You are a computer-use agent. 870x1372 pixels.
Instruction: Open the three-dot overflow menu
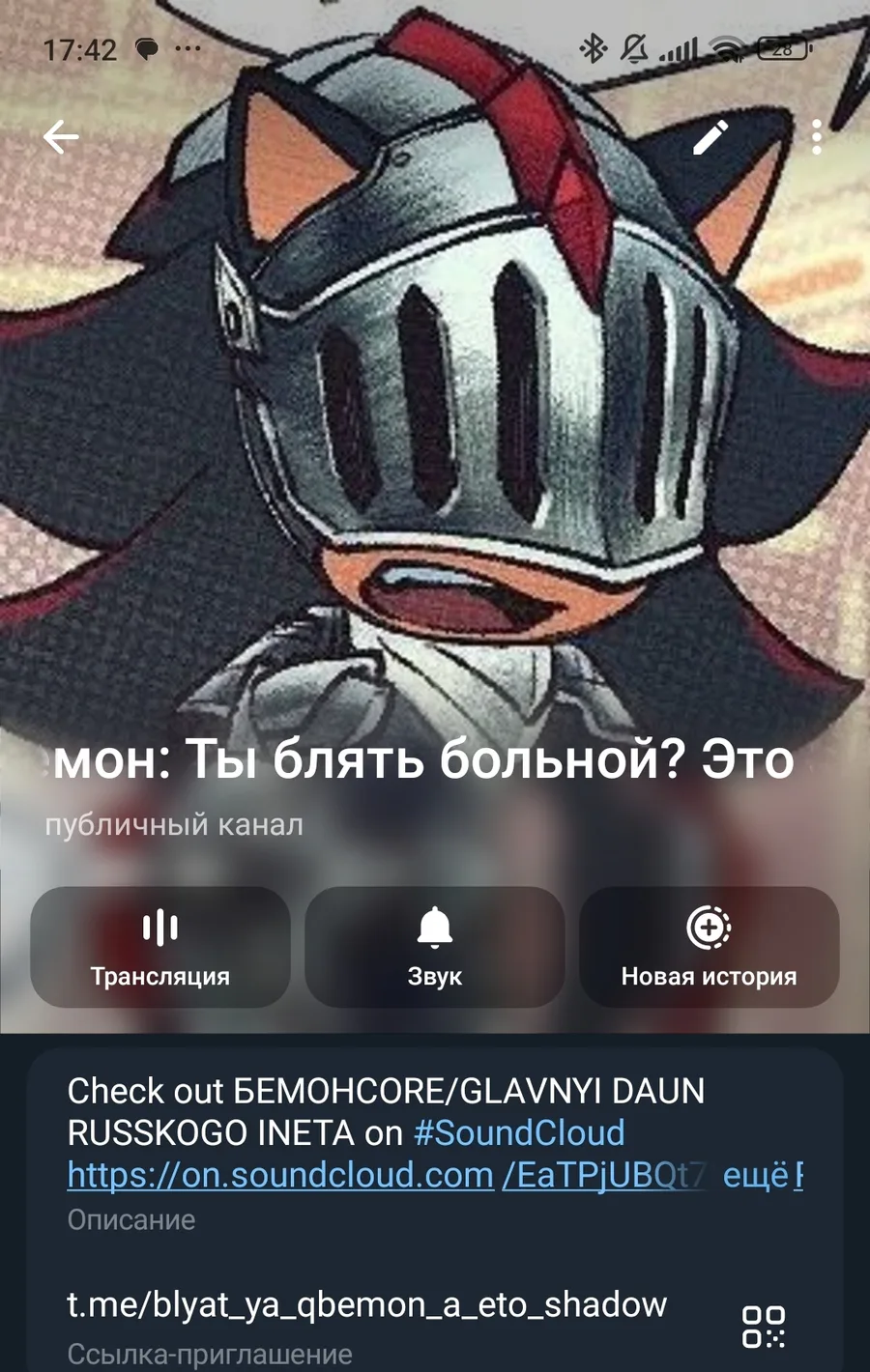pos(817,137)
